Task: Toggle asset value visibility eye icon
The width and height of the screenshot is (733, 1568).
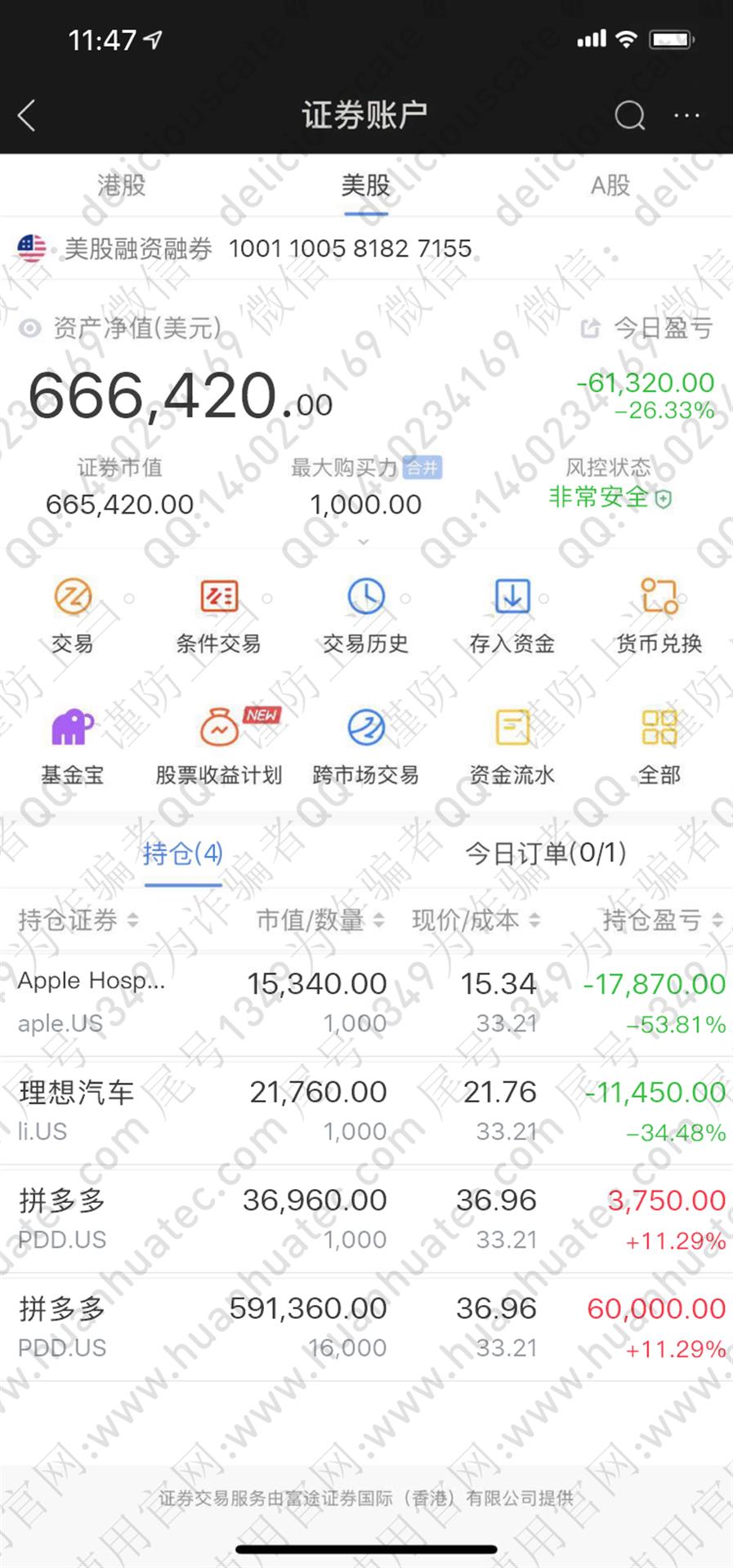Action: pyautogui.click(x=30, y=328)
